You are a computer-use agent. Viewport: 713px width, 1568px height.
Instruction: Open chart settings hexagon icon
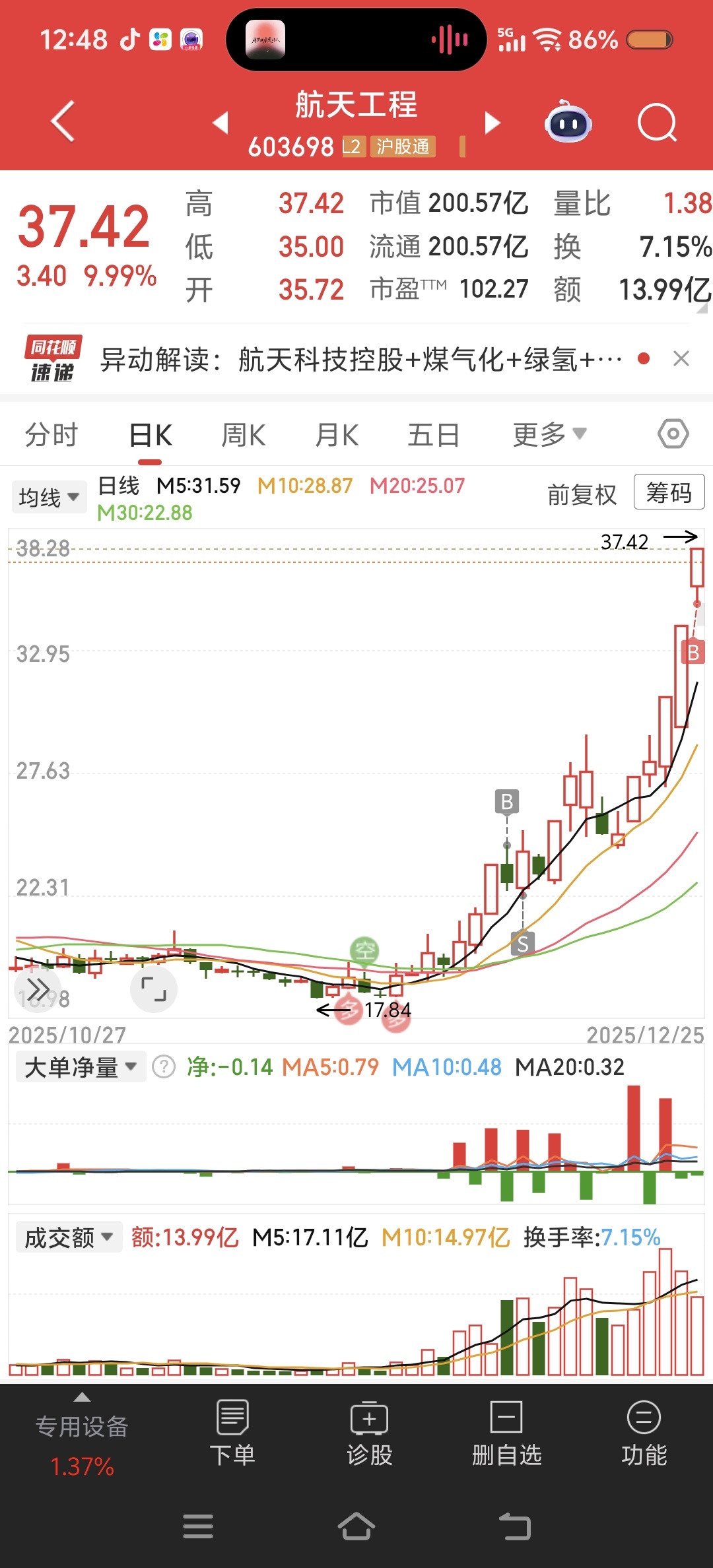coord(673,434)
